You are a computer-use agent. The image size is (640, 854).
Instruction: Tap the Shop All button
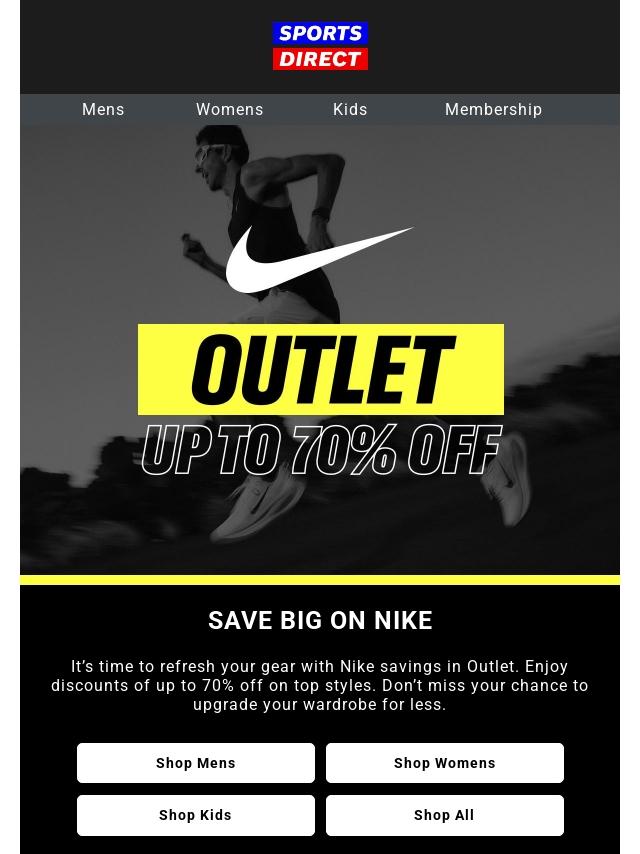(x=445, y=815)
